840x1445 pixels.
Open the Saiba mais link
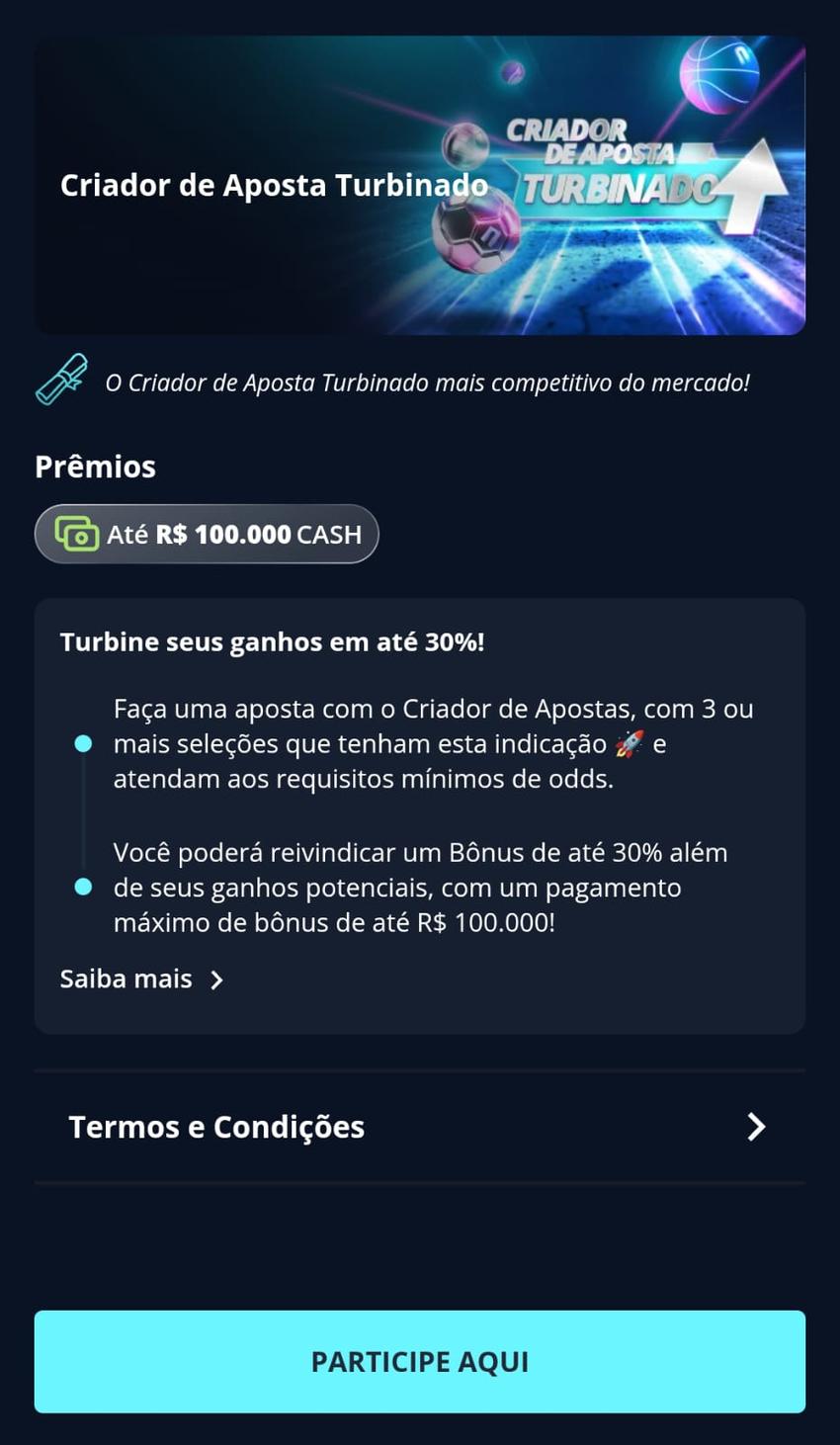[126, 978]
